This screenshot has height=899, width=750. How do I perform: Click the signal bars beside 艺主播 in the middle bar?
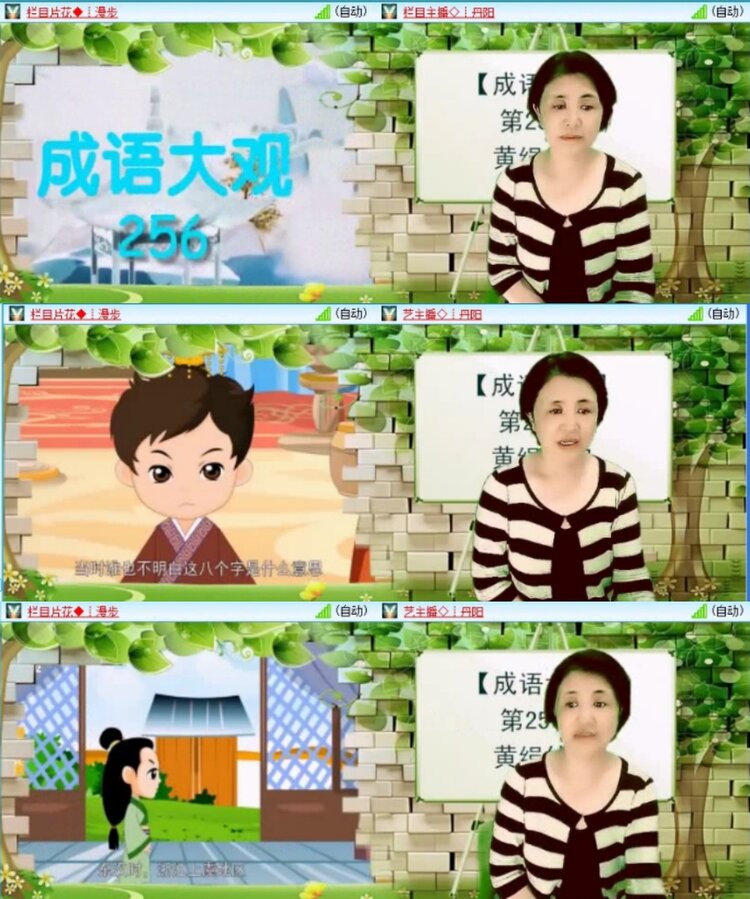coord(699,310)
